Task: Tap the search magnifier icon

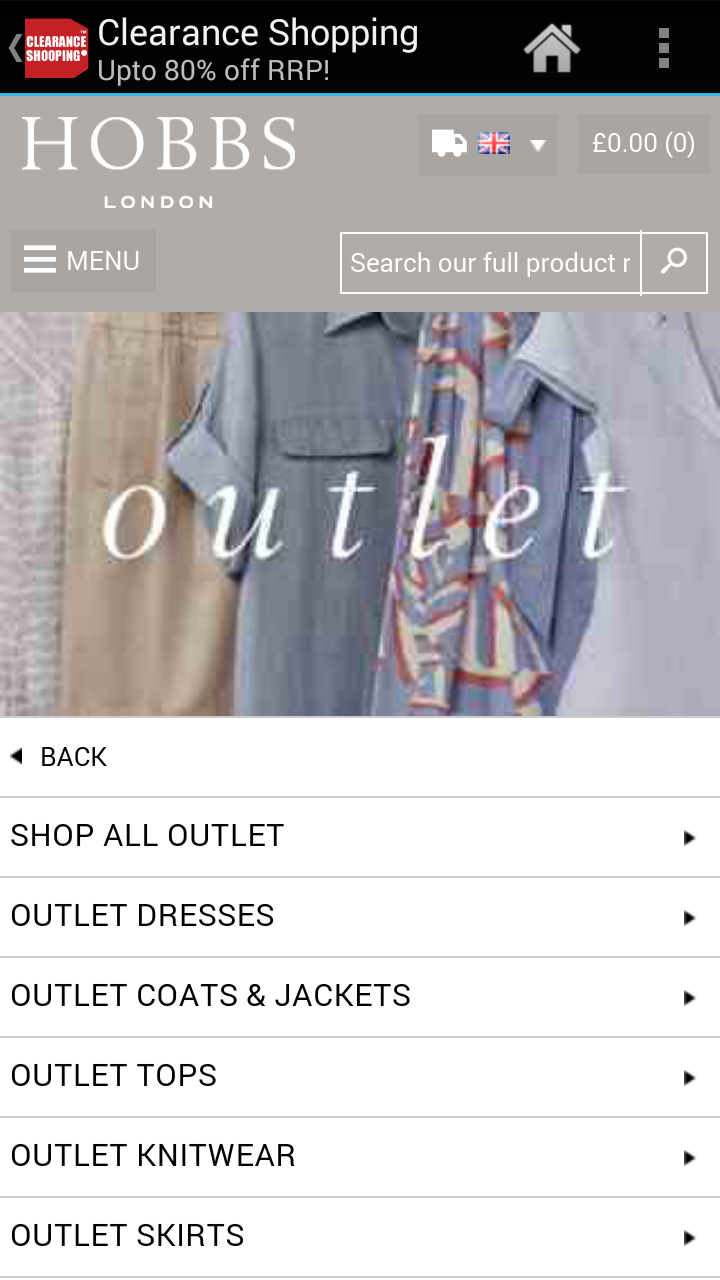Action: click(673, 262)
